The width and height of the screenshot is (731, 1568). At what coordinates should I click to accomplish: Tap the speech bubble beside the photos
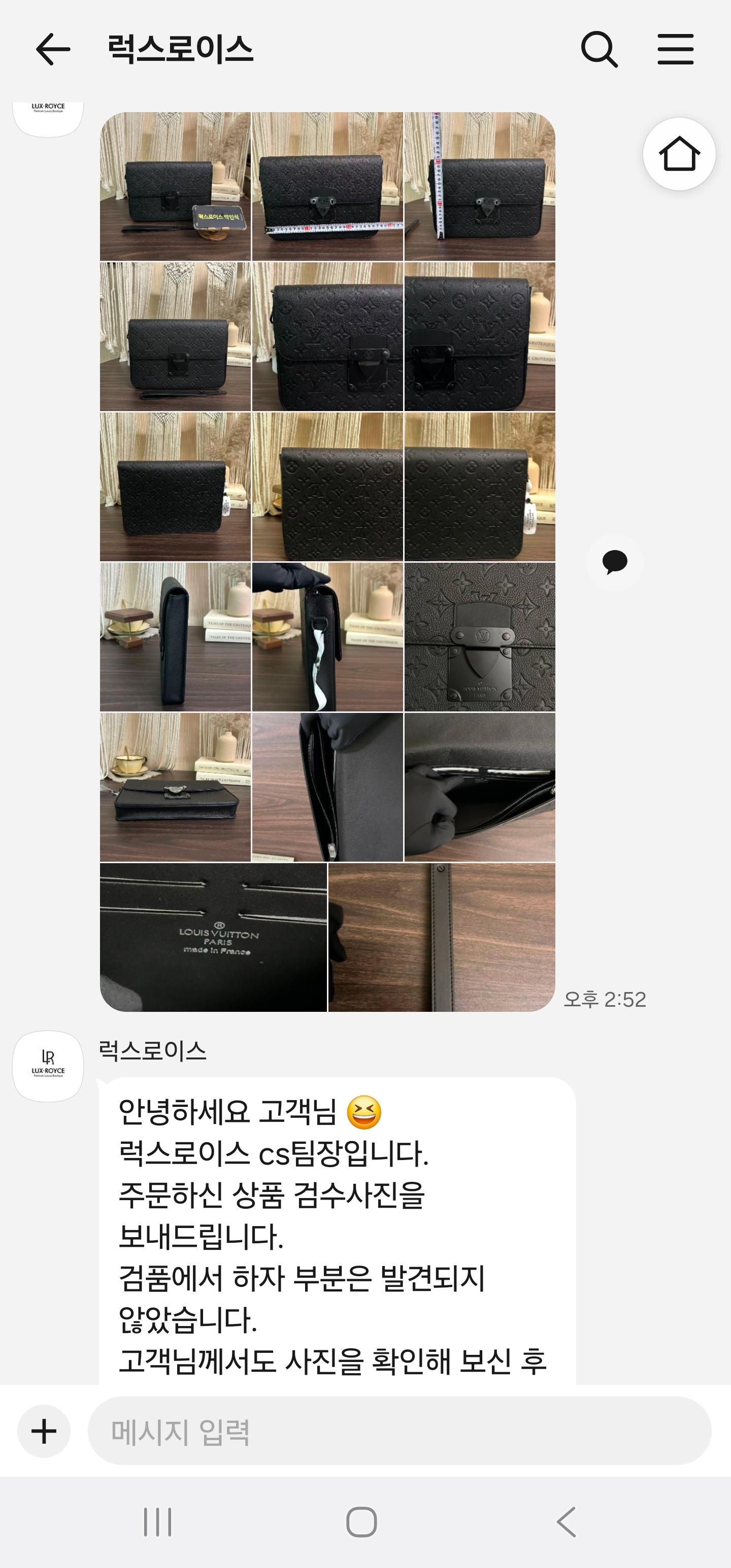tap(614, 562)
